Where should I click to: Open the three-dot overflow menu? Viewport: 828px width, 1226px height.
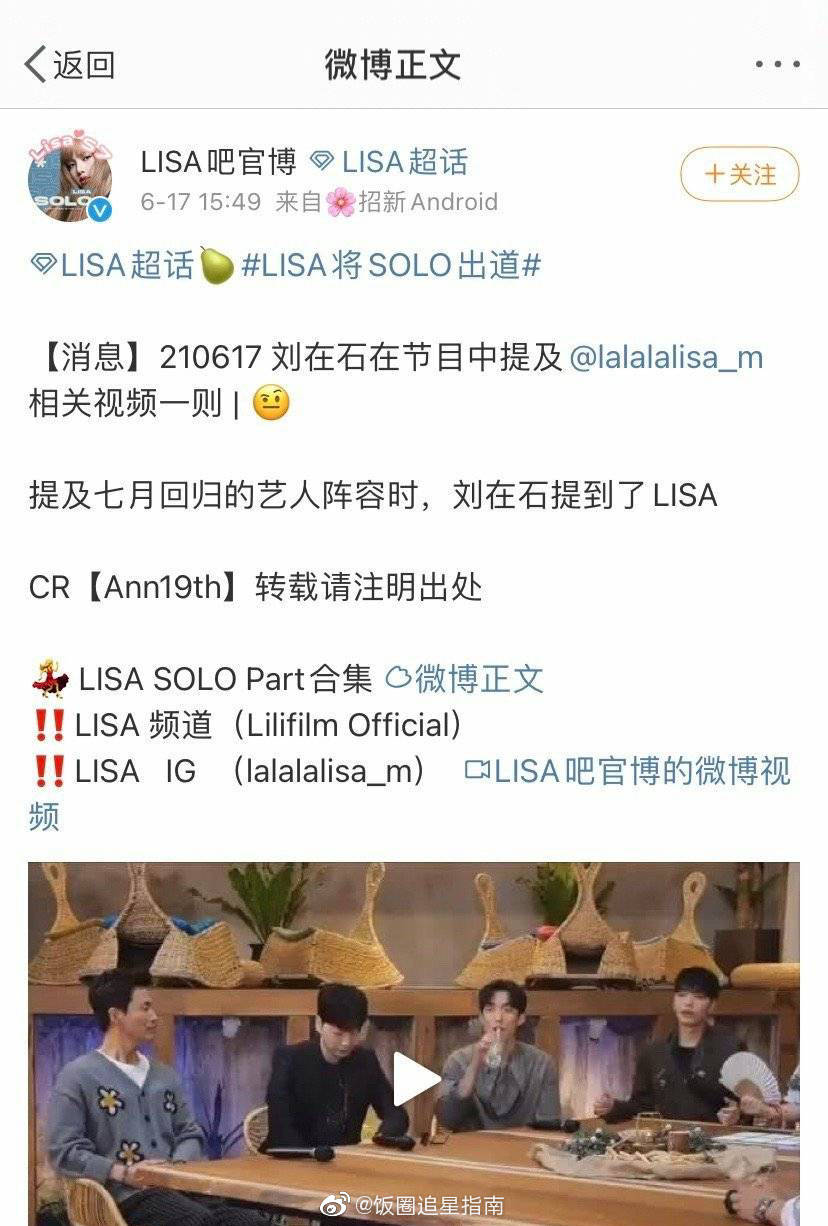tap(777, 65)
